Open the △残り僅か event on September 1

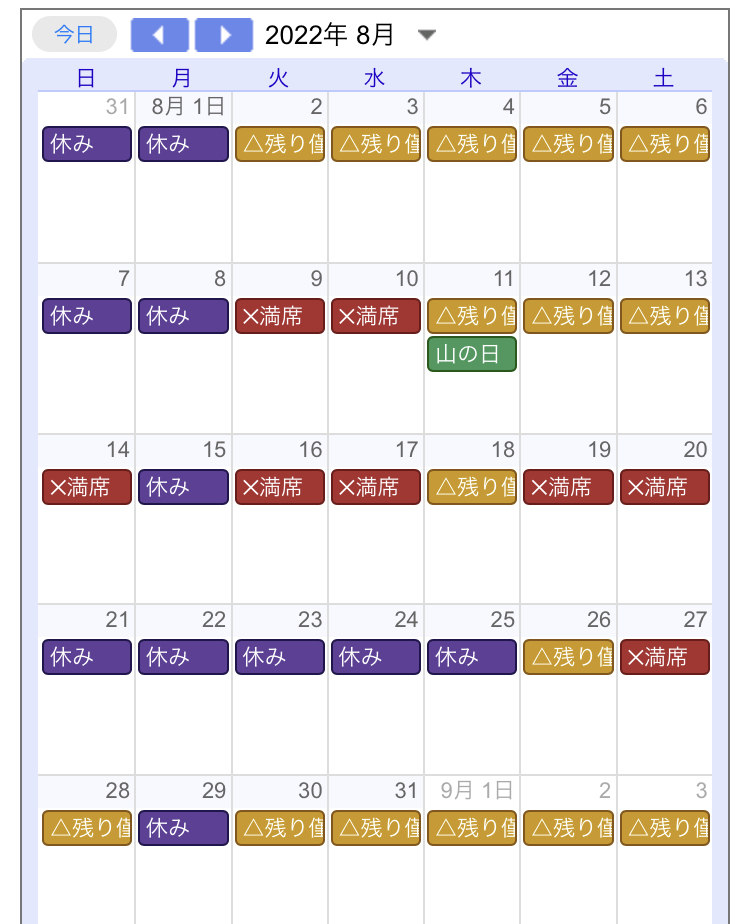coord(472,828)
